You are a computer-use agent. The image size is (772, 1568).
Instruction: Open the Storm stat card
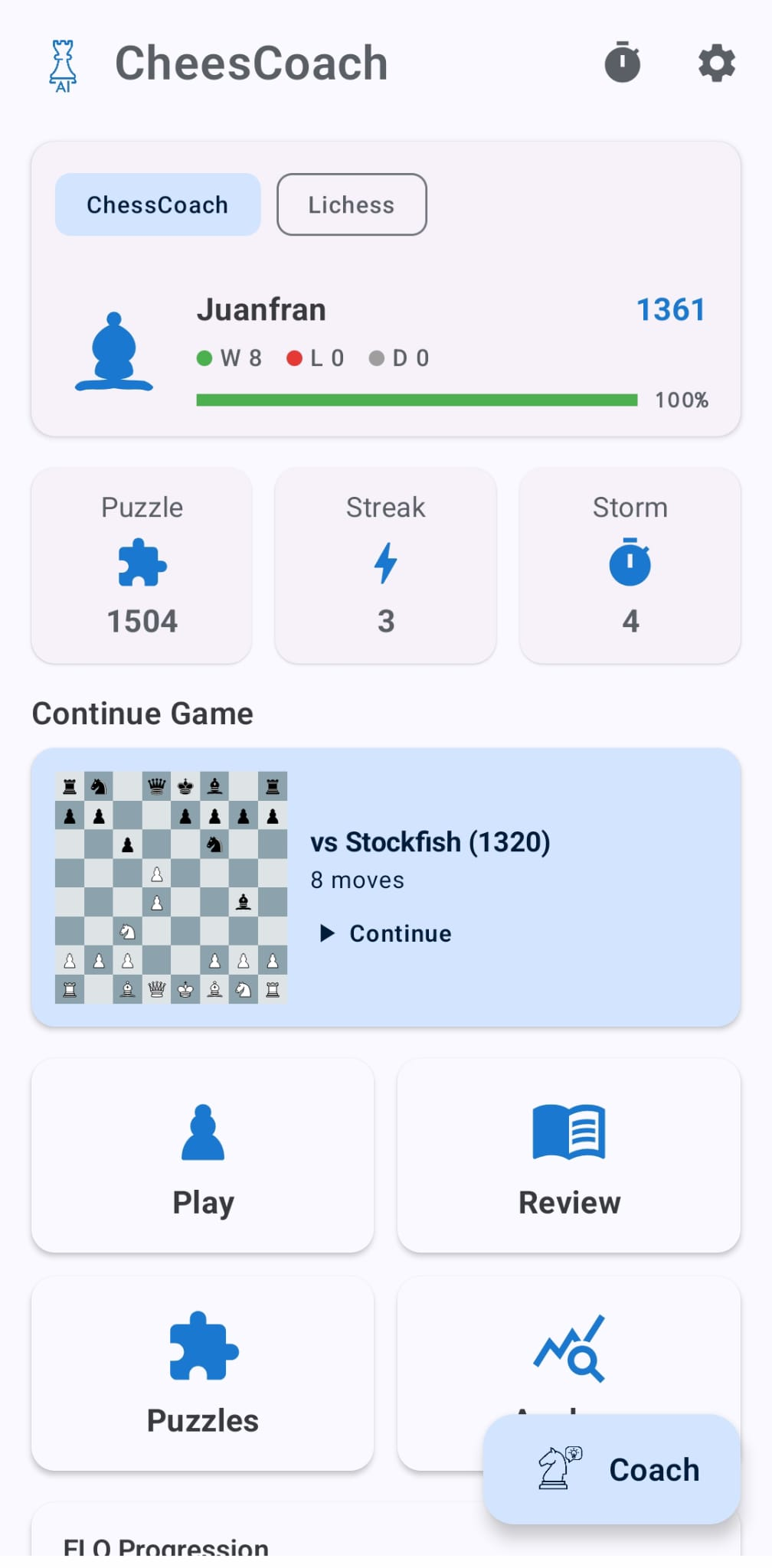[630, 565]
